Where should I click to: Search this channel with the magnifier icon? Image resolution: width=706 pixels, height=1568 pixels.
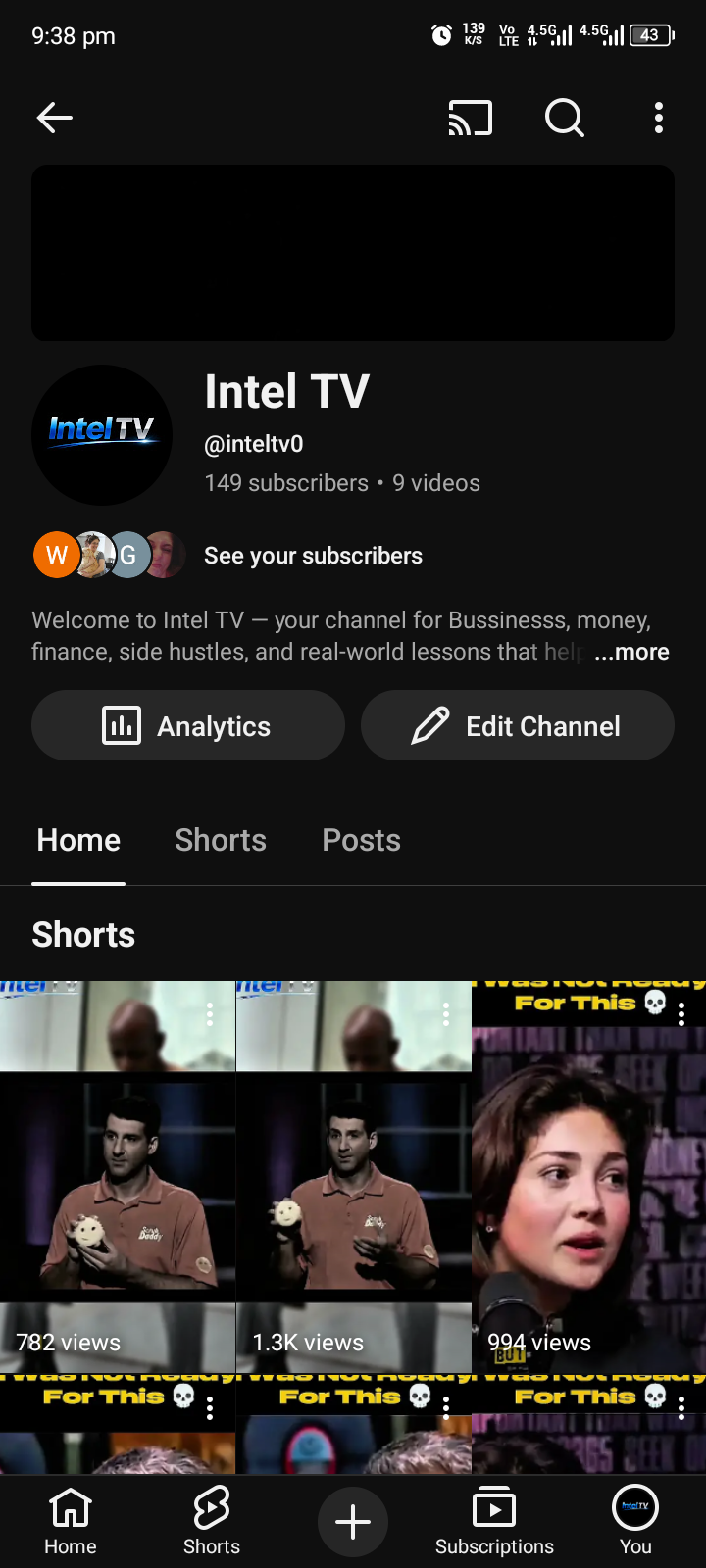click(564, 118)
